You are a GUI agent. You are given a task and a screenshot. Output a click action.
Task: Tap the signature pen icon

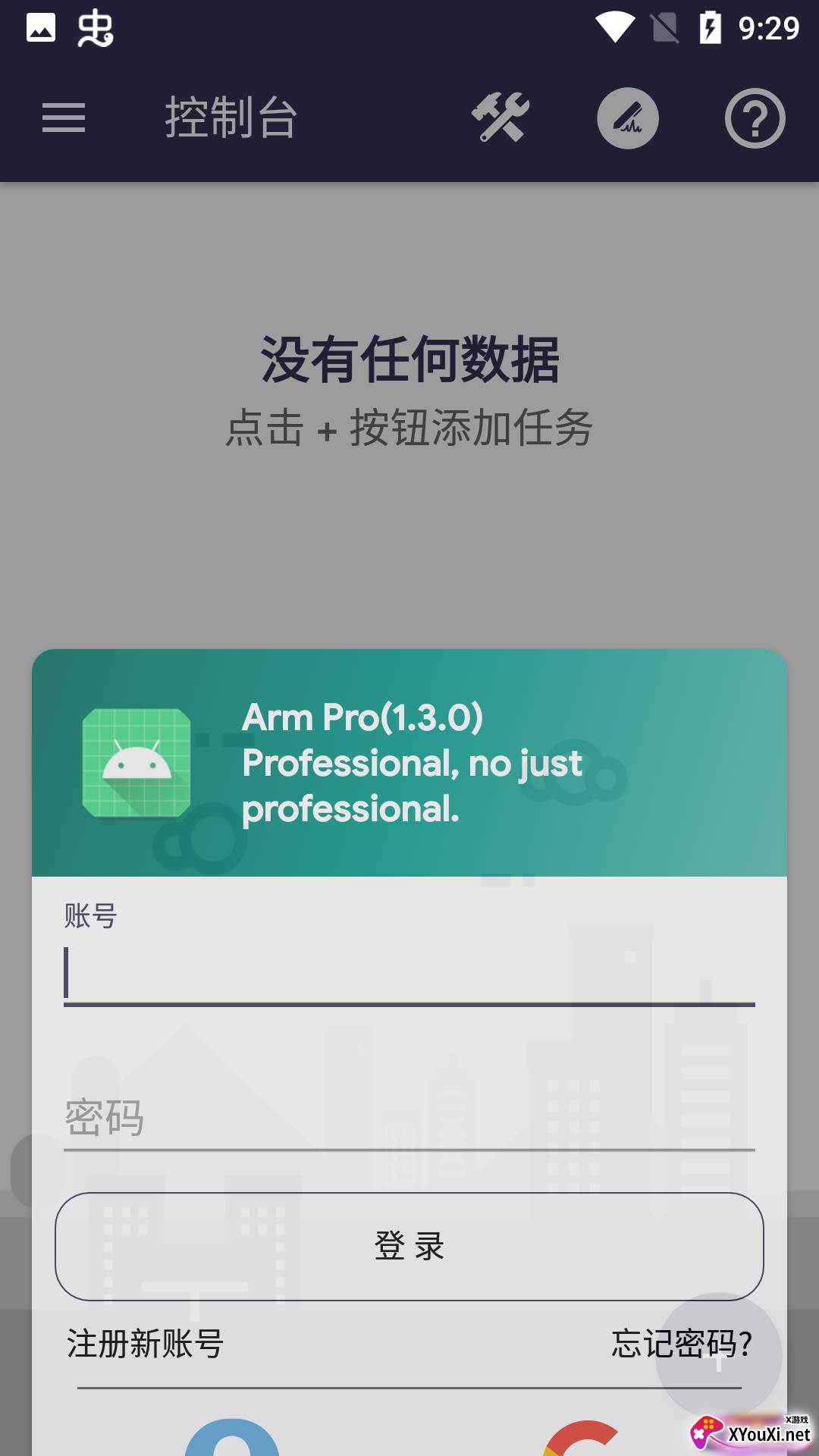(x=627, y=118)
